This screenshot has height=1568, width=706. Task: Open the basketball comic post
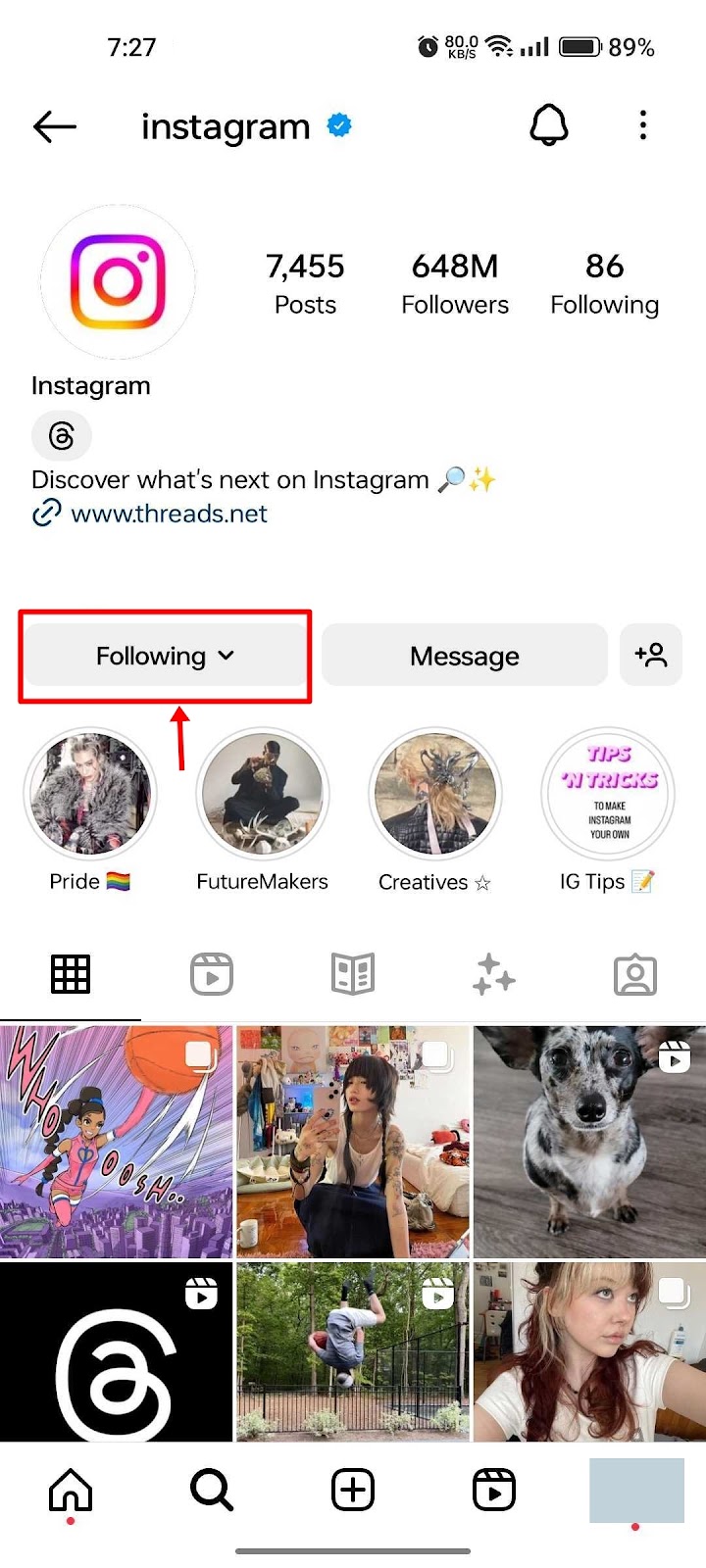pos(116,1142)
